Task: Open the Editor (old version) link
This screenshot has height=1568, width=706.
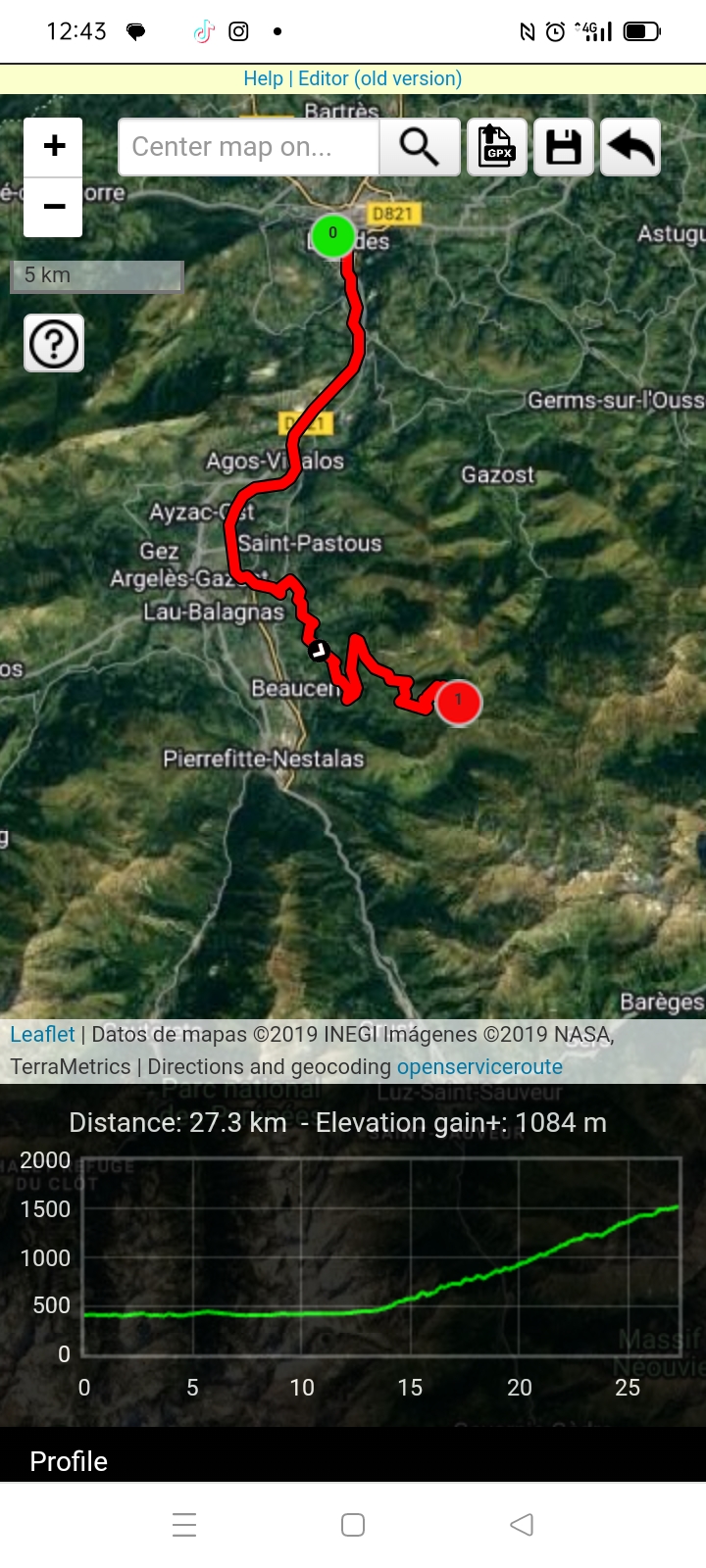Action: [x=379, y=78]
